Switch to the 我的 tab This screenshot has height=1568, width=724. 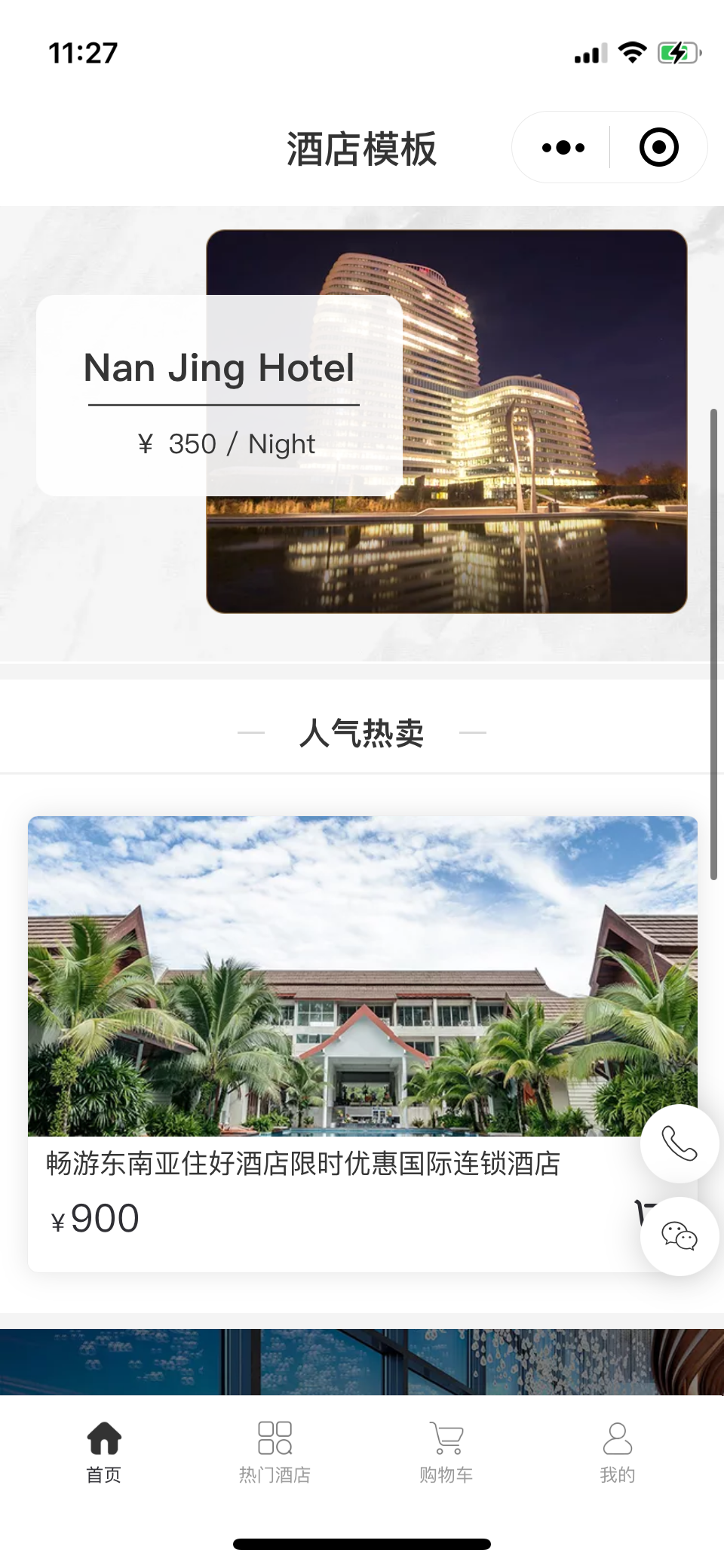[x=617, y=1452]
